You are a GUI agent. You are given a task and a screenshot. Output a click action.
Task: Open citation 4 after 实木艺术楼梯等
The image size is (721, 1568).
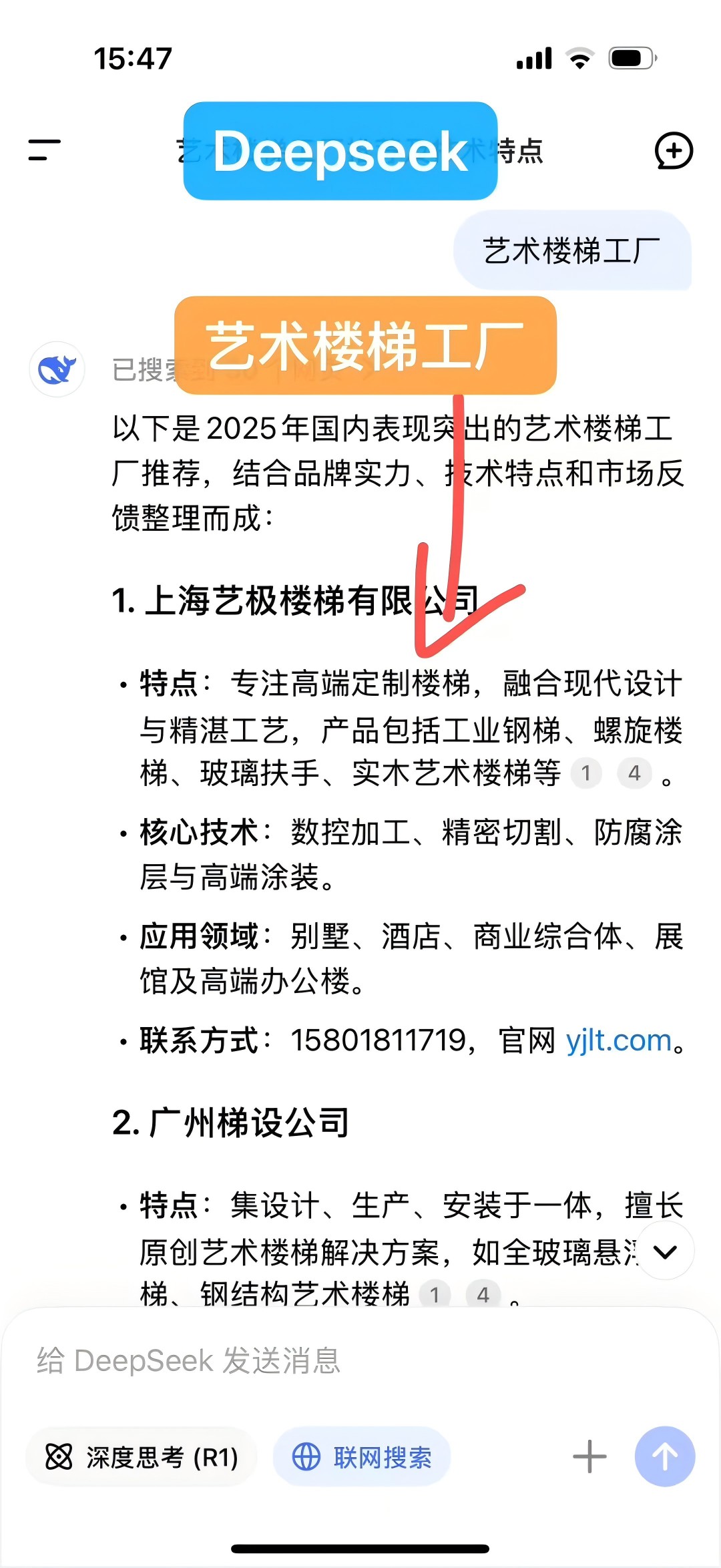coord(634,773)
